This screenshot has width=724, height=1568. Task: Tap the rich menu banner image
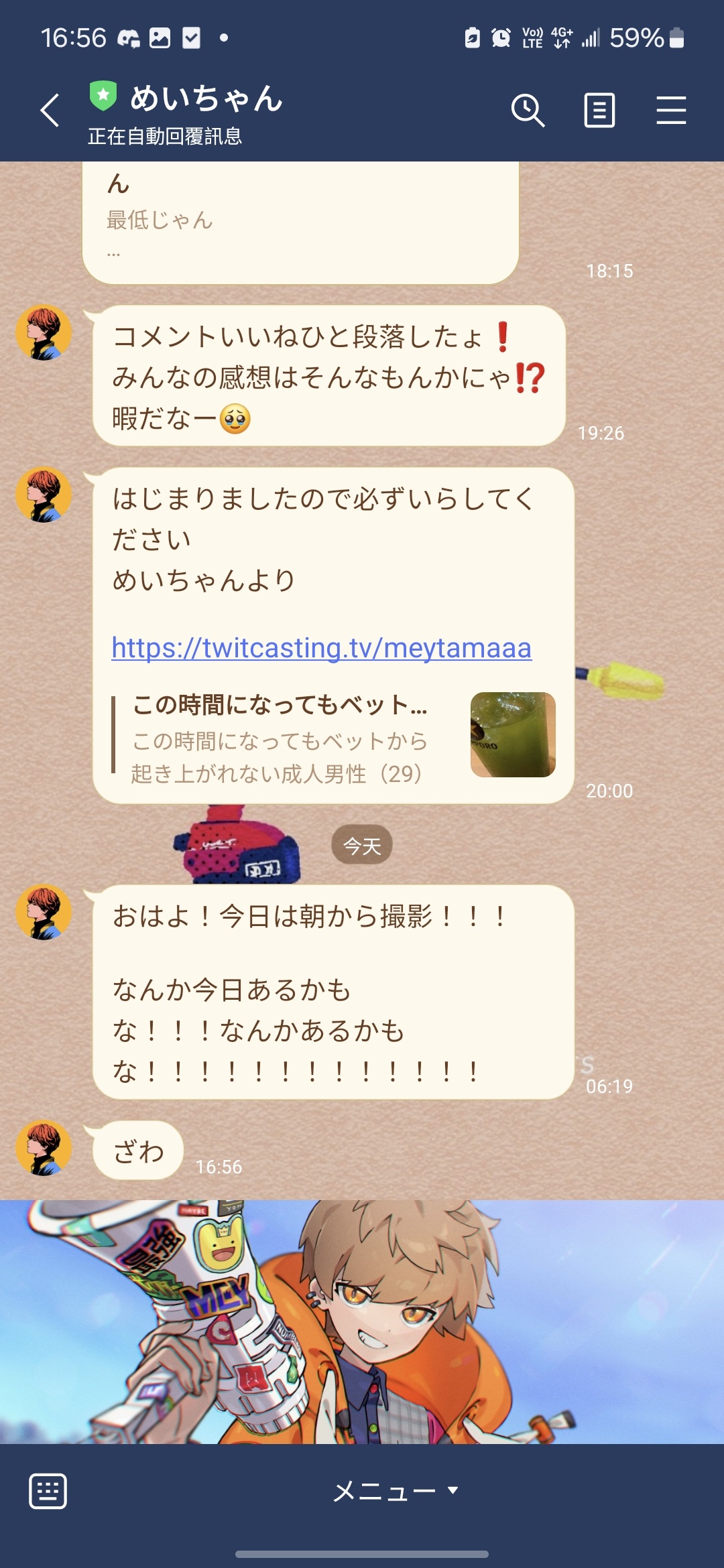362,1321
